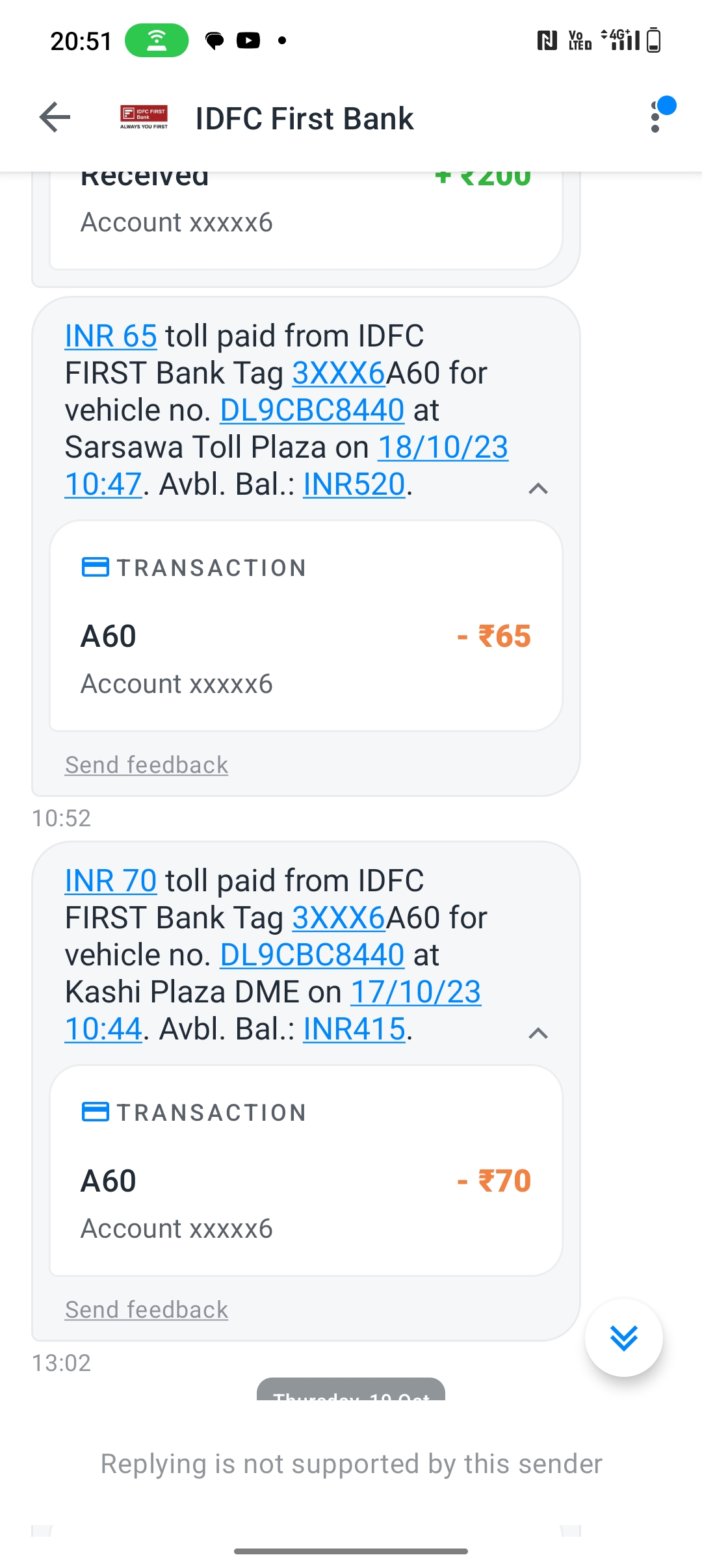Send feedback for the ₹65 transaction
Screen dimensions: 702x1568
(146, 765)
